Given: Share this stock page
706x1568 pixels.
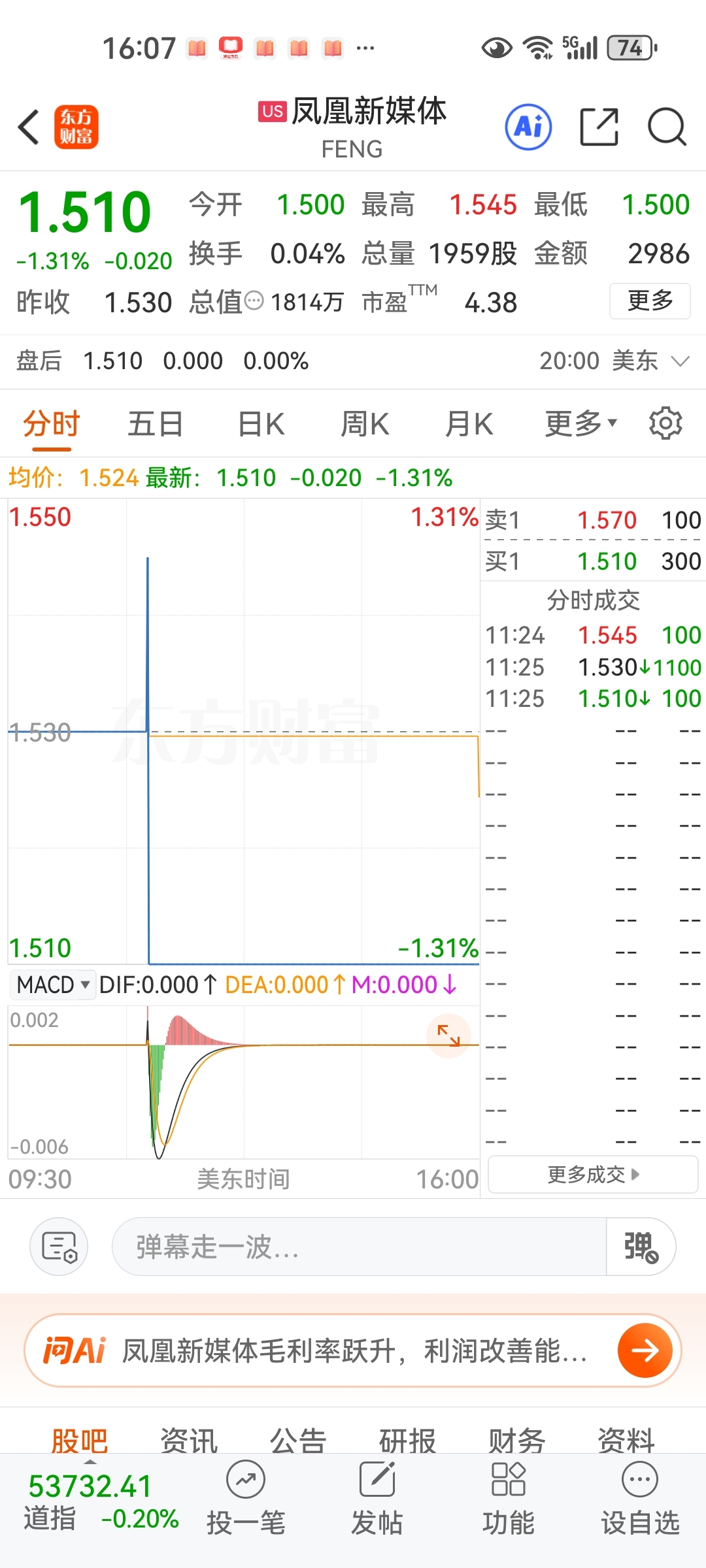Looking at the screenshot, I should click(x=599, y=127).
